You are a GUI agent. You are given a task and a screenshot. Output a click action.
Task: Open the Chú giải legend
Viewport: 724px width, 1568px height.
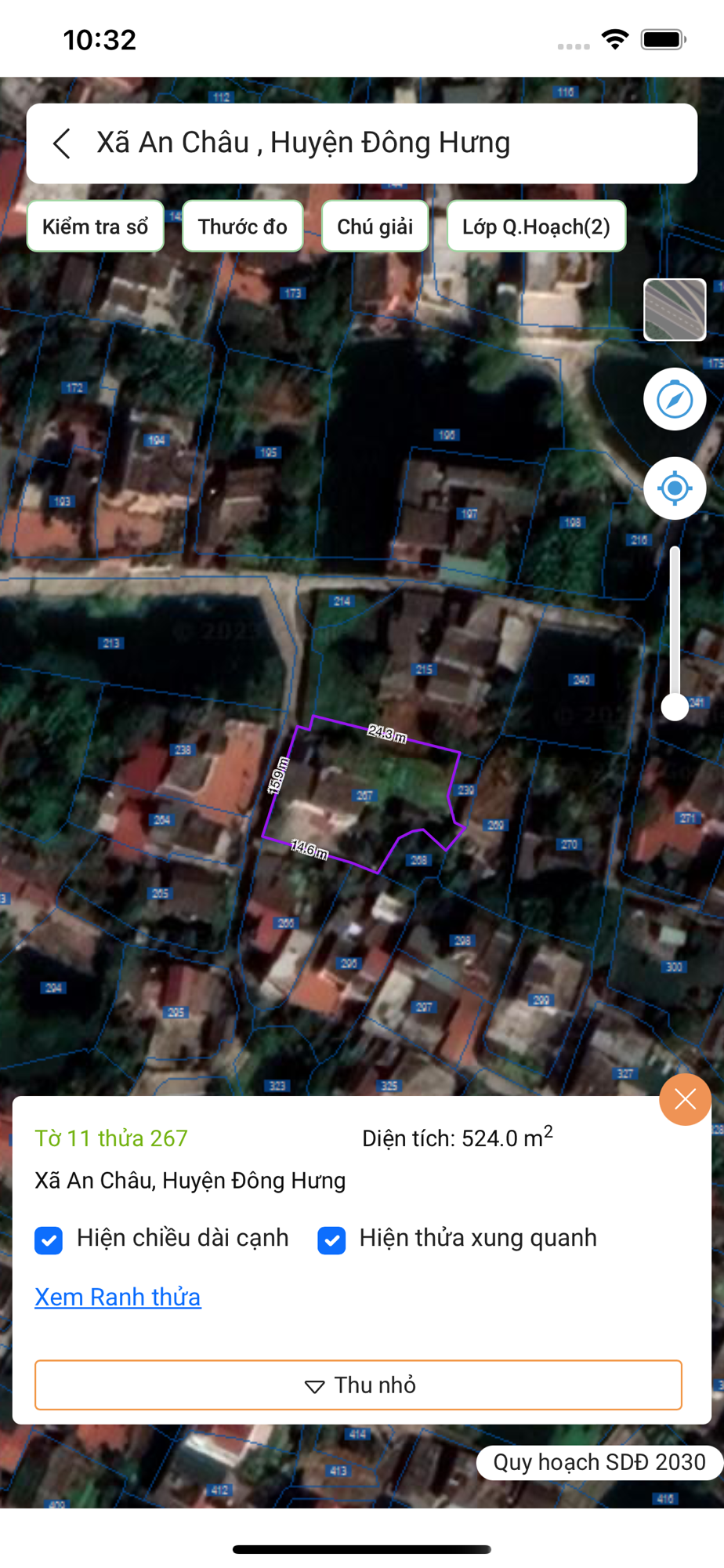tap(375, 227)
